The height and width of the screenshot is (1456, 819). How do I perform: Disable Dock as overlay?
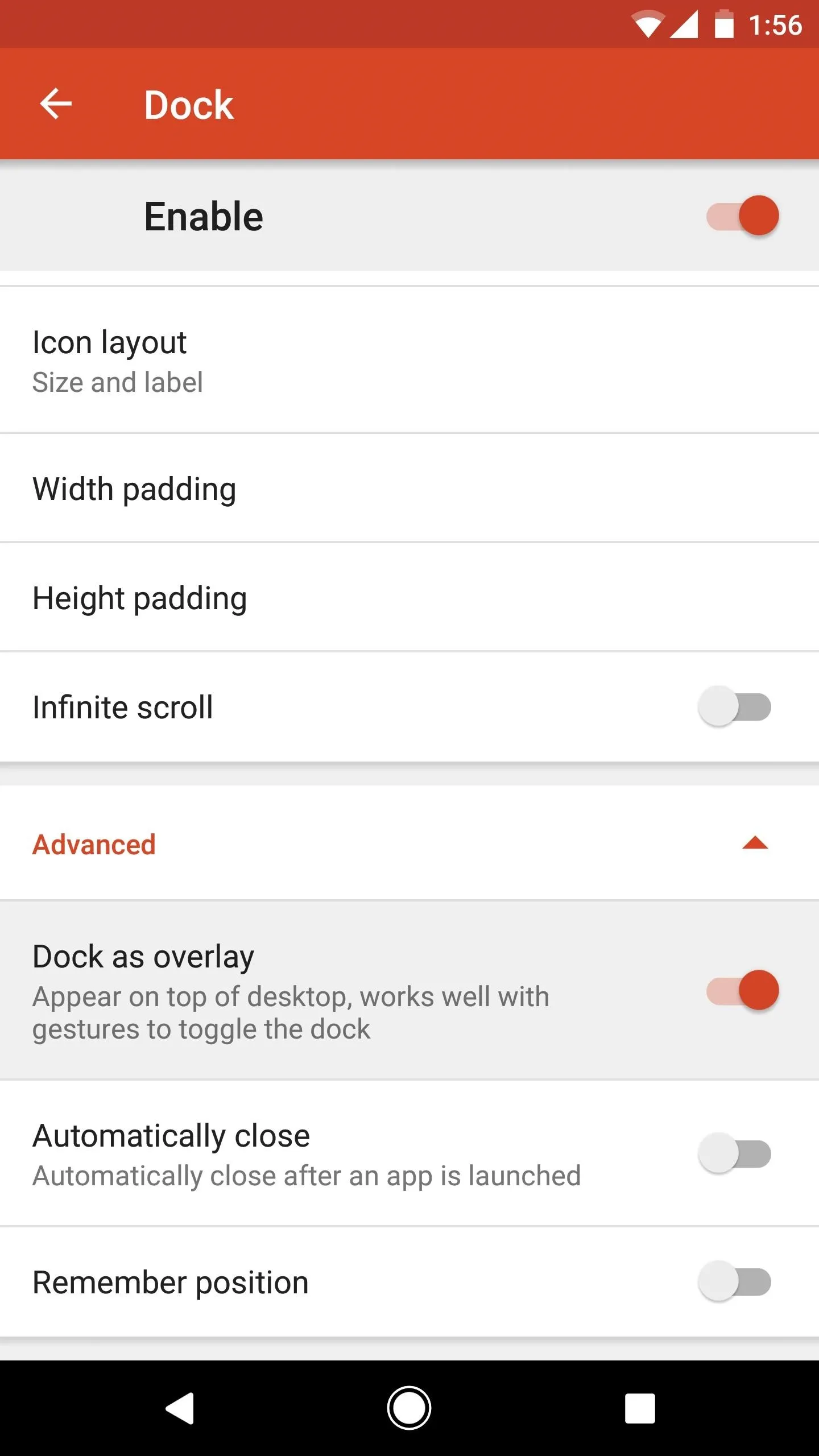click(742, 990)
